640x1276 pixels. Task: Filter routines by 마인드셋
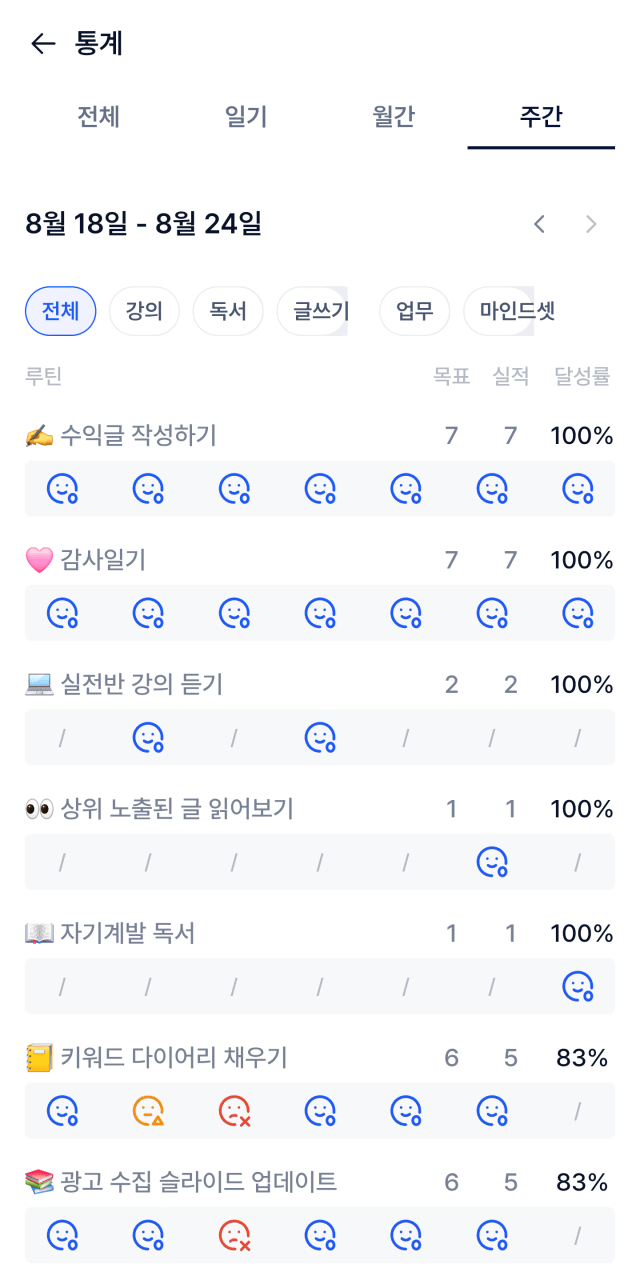[x=517, y=311]
